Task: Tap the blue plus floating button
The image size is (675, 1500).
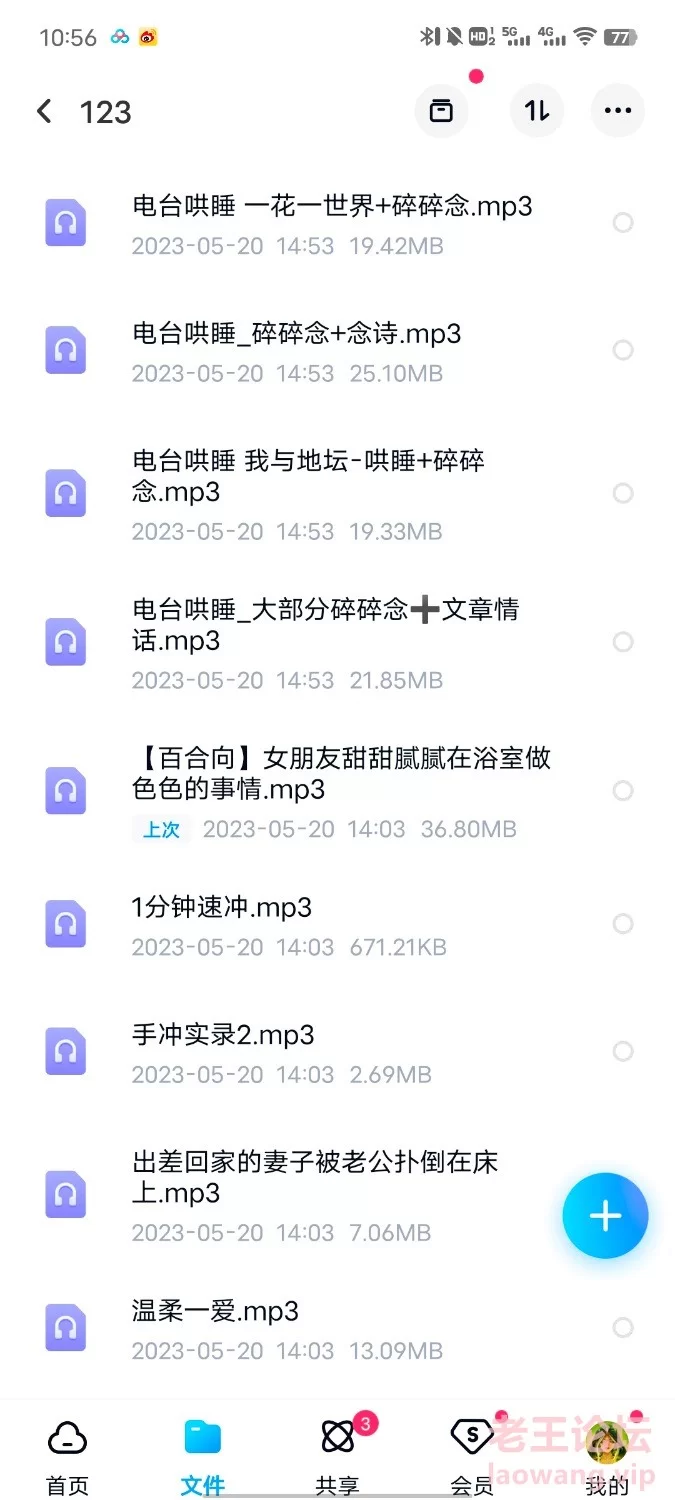Action: tap(605, 1216)
